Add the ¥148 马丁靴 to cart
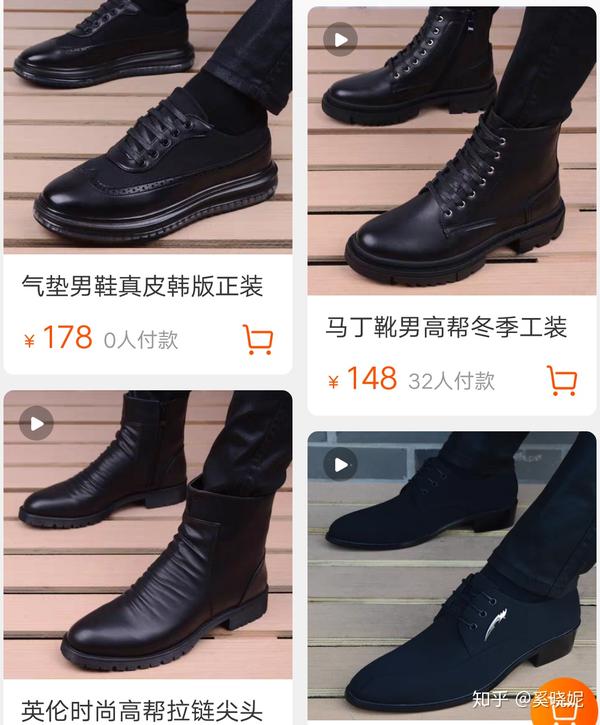This screenshot has width=600, height=725. coord(562,380)
